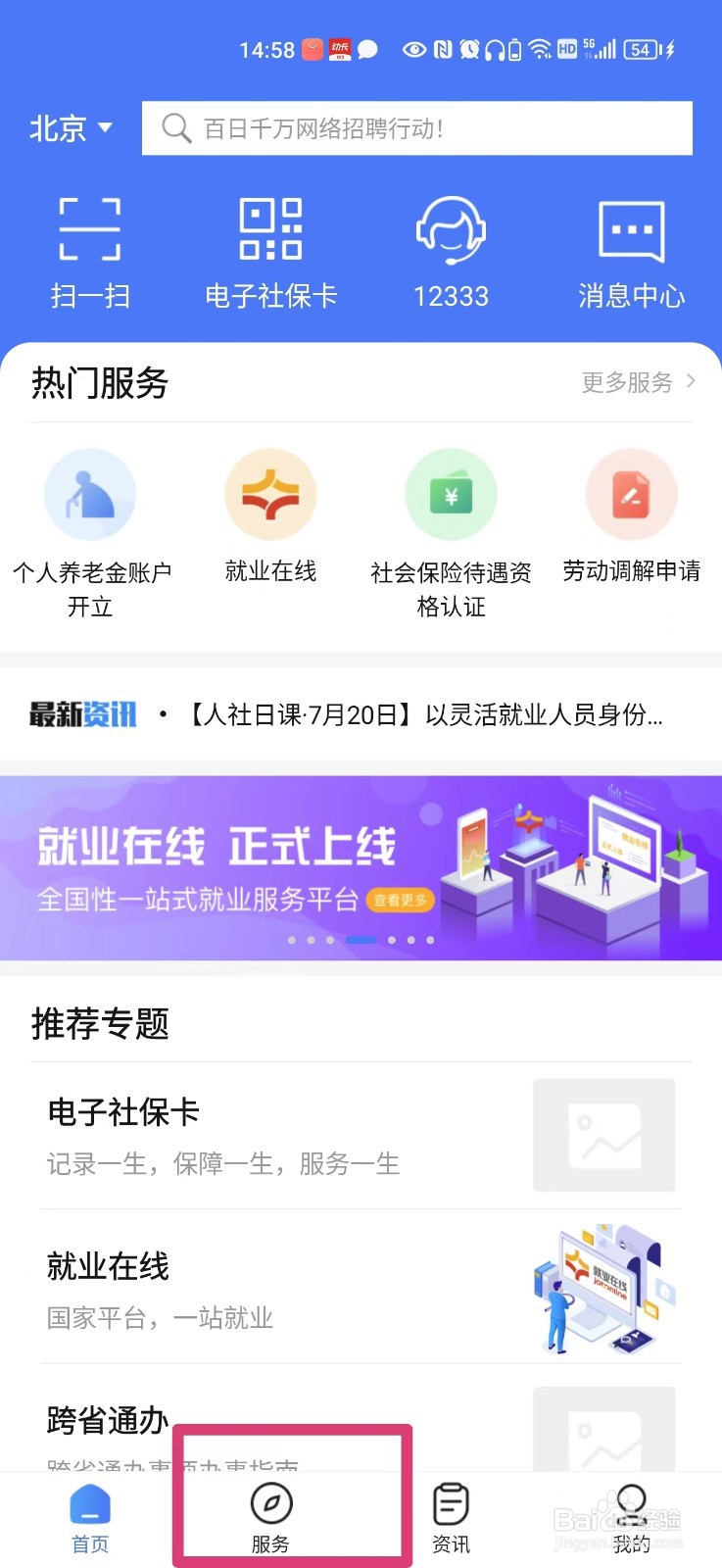Select the 扫一扫 scan icon
Viewport: 722px width, 1568px height.
(x=90, y=245)
